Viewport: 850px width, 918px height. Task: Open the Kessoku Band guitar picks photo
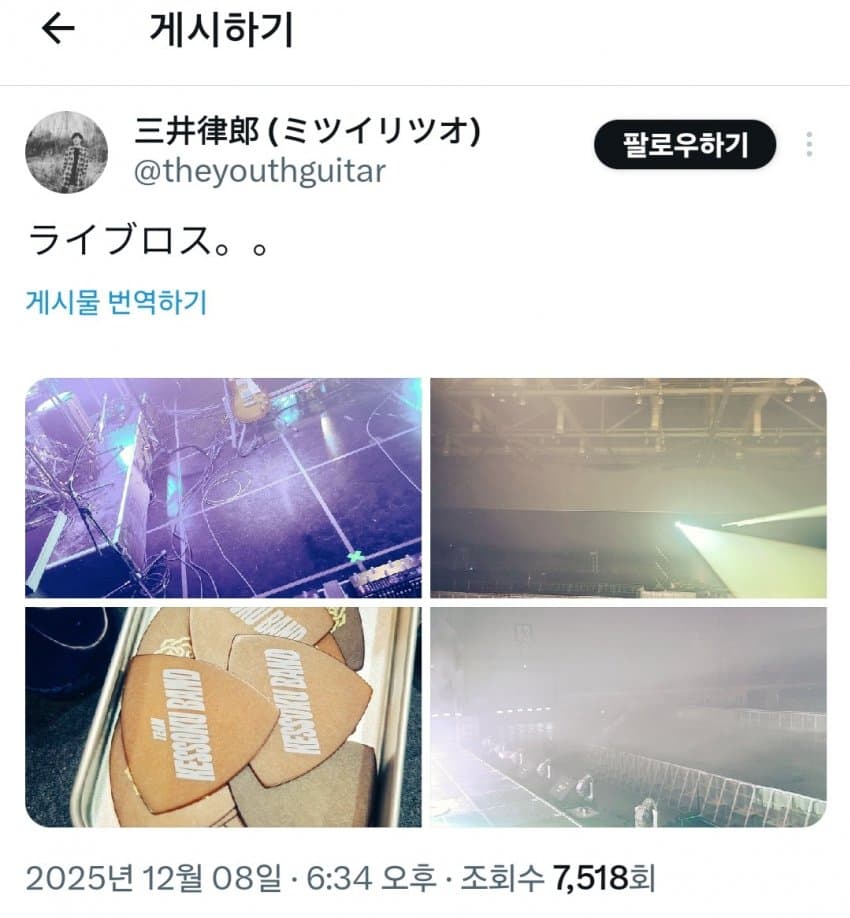223,716
